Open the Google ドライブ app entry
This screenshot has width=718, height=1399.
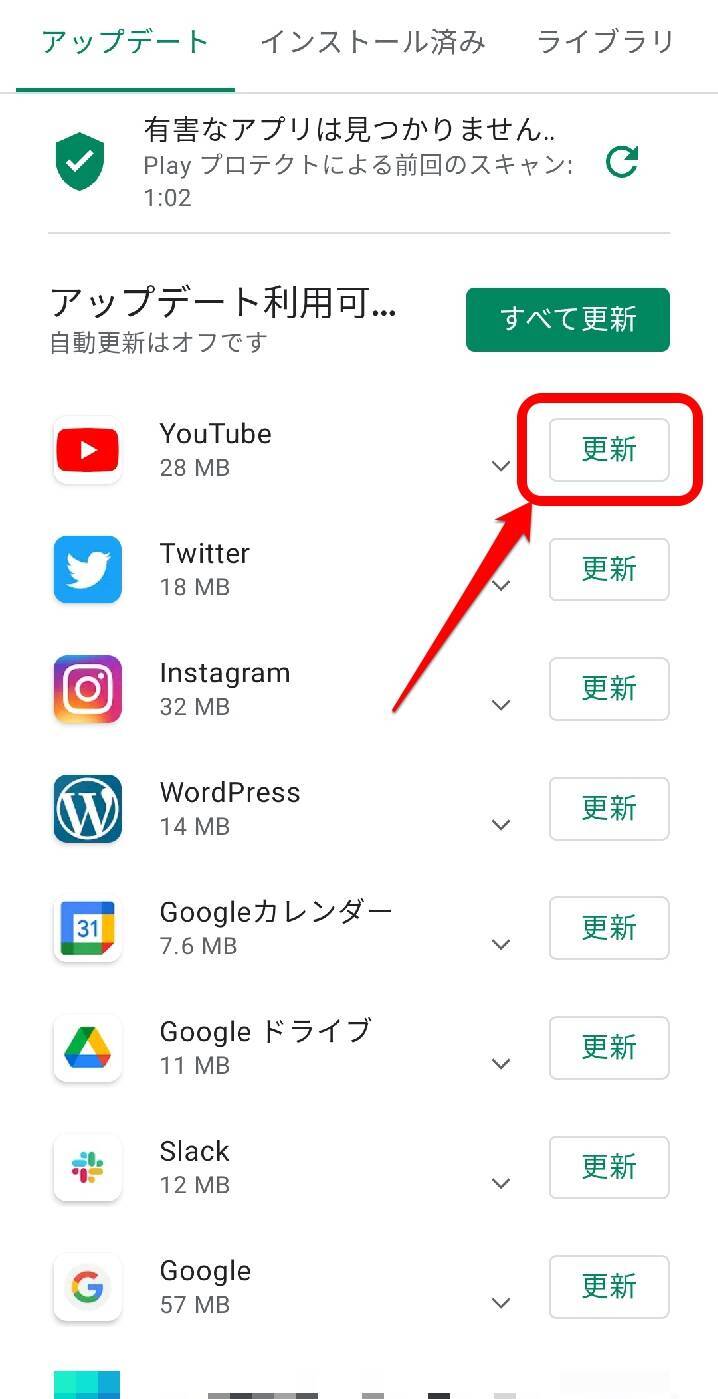point(264,1047)
